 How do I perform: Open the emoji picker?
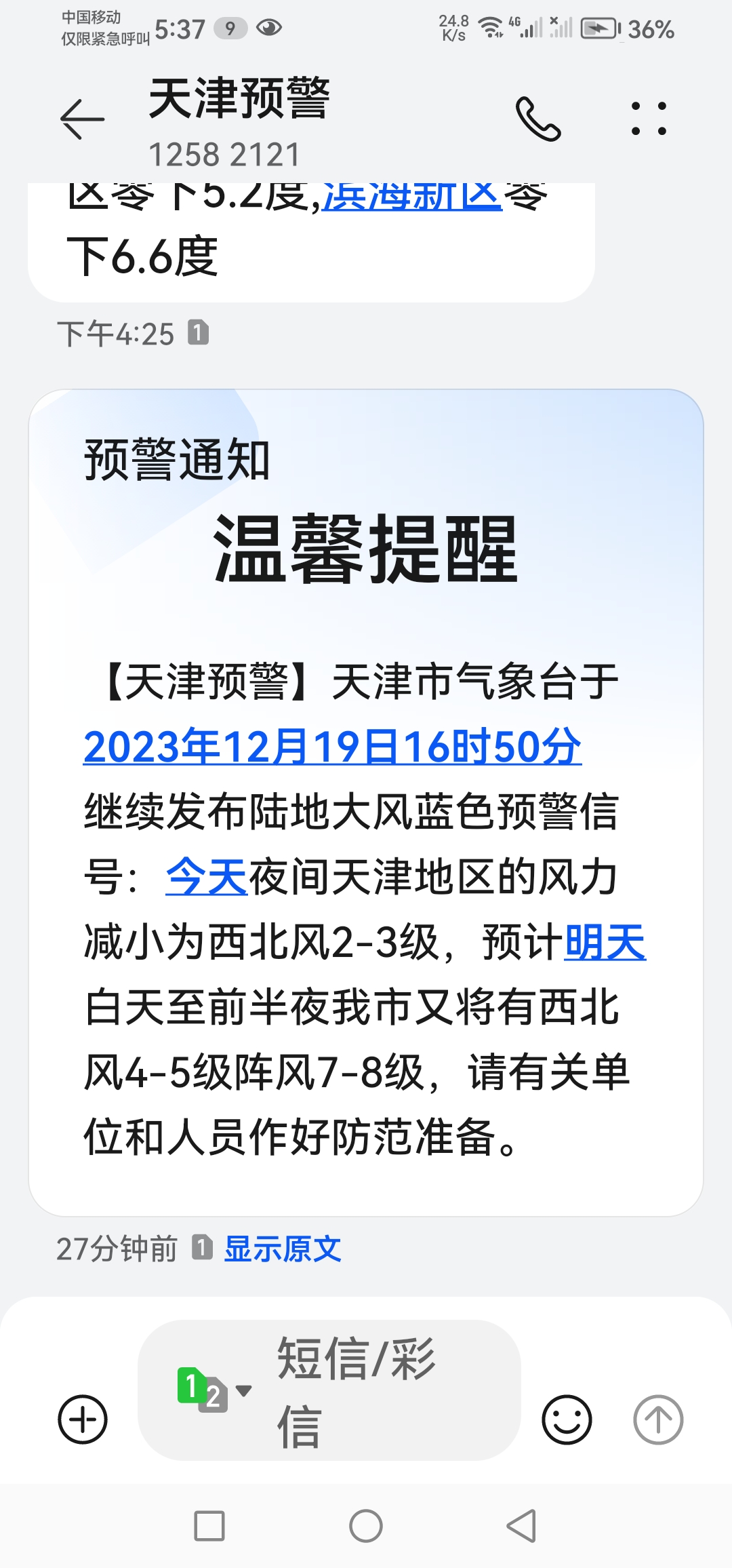coord(567,1419)
